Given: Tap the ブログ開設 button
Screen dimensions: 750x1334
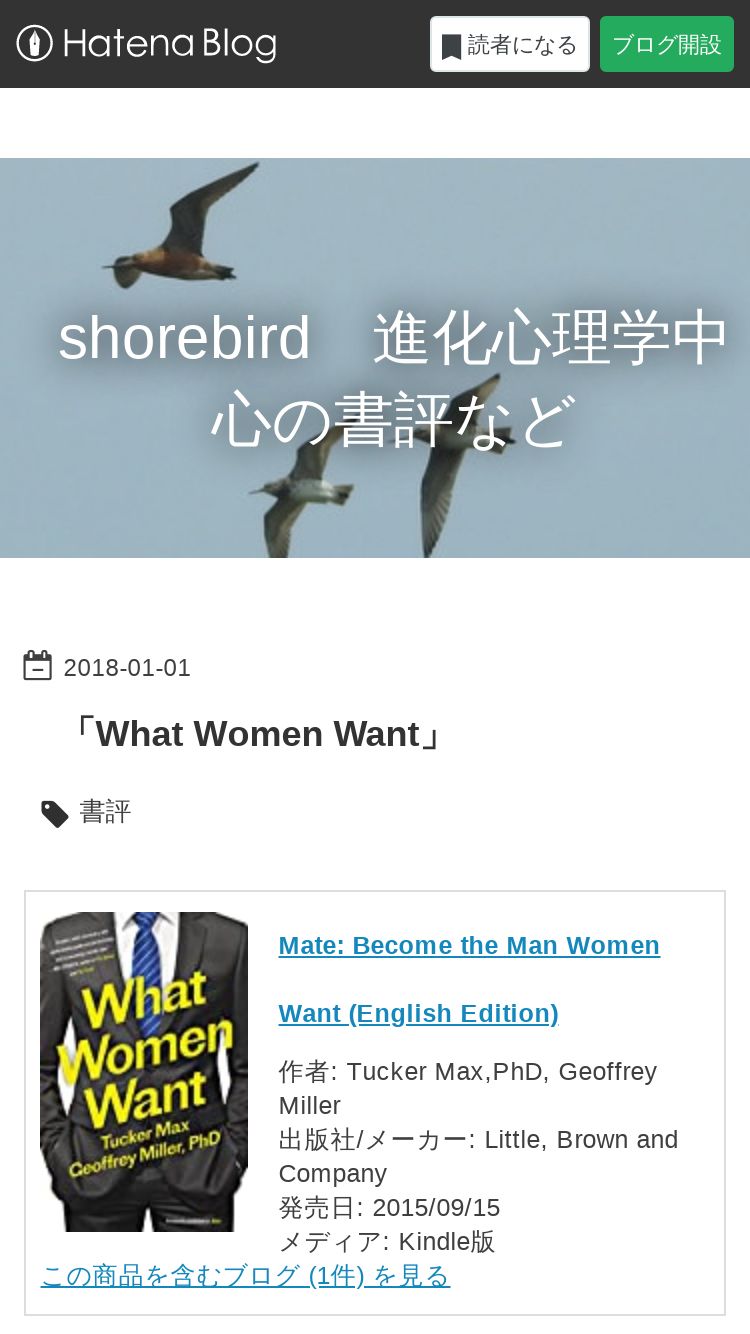Looking at the screenshot, I should click(x=667, y=44).
